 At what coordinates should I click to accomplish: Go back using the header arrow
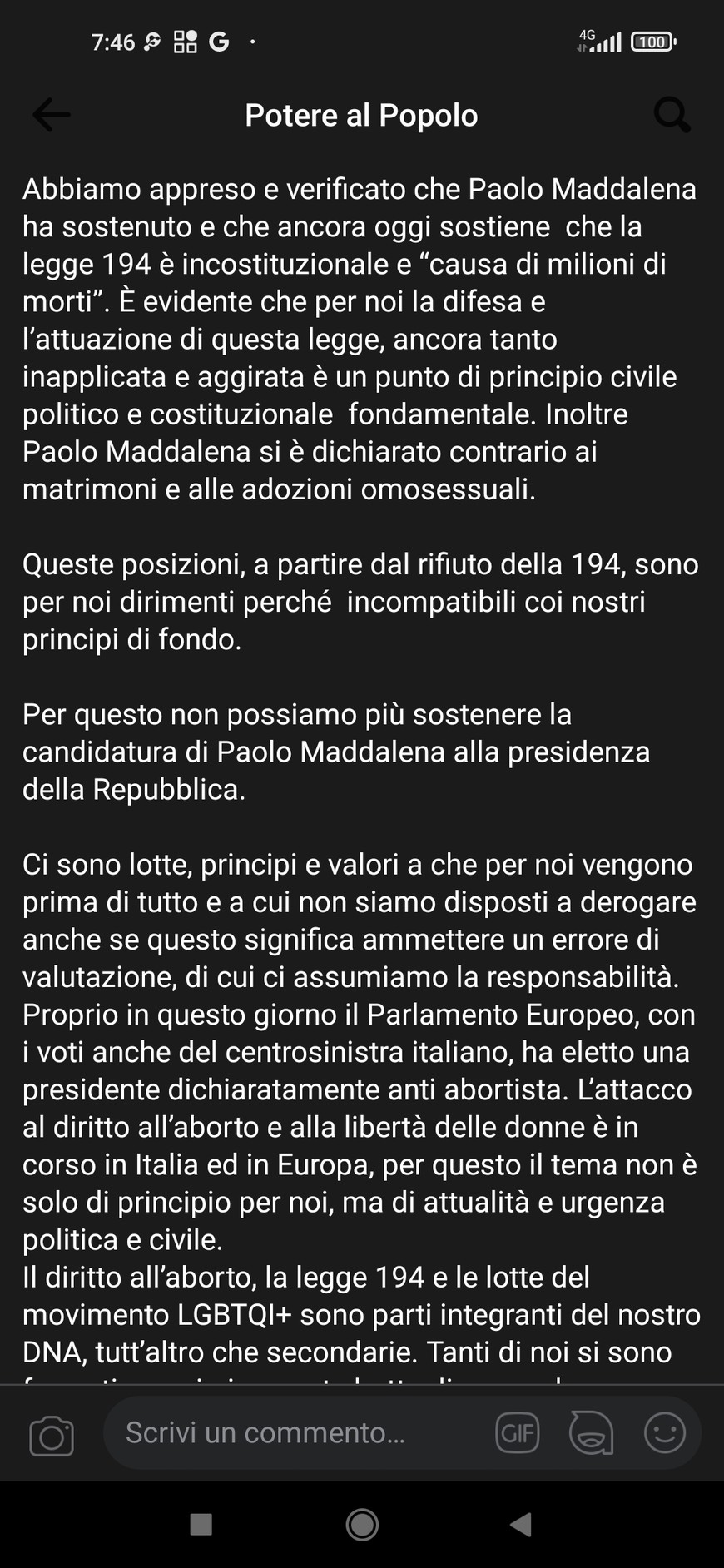pyautogui.click(x=52, y=115)
